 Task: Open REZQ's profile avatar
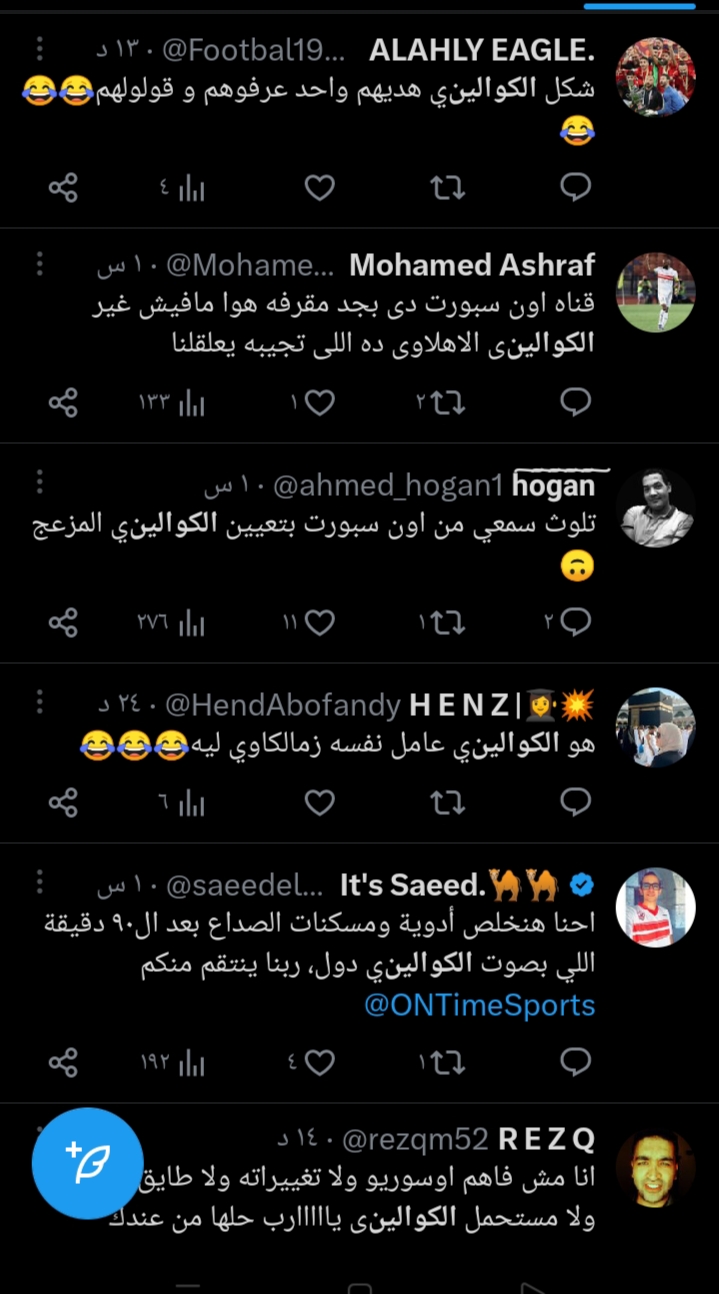click(655, 1169)
